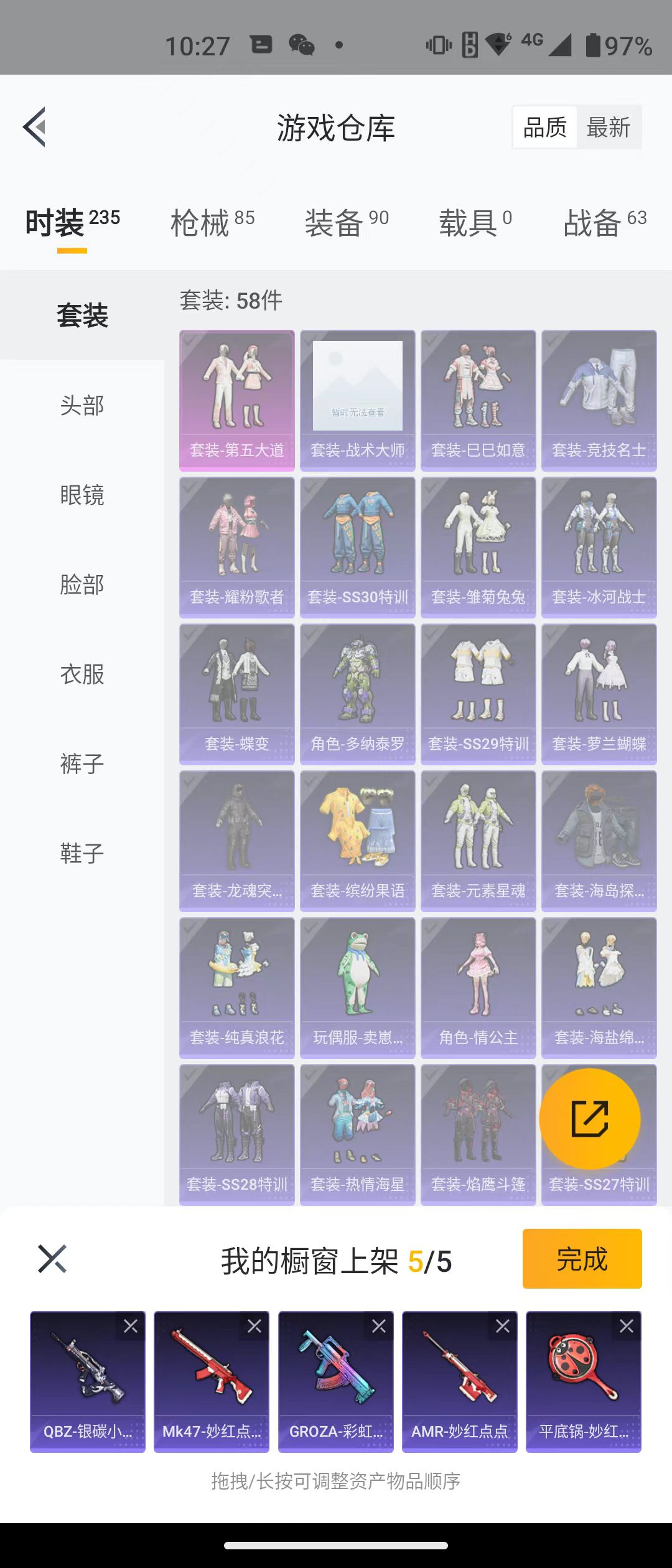
Task: Sort items by 品质
Action: 544,128
